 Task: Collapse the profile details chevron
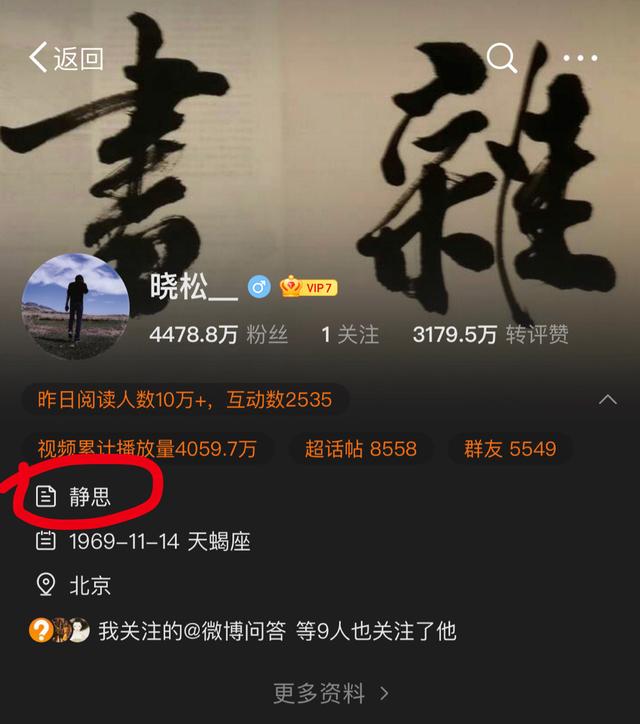click(x=607, y=400)
